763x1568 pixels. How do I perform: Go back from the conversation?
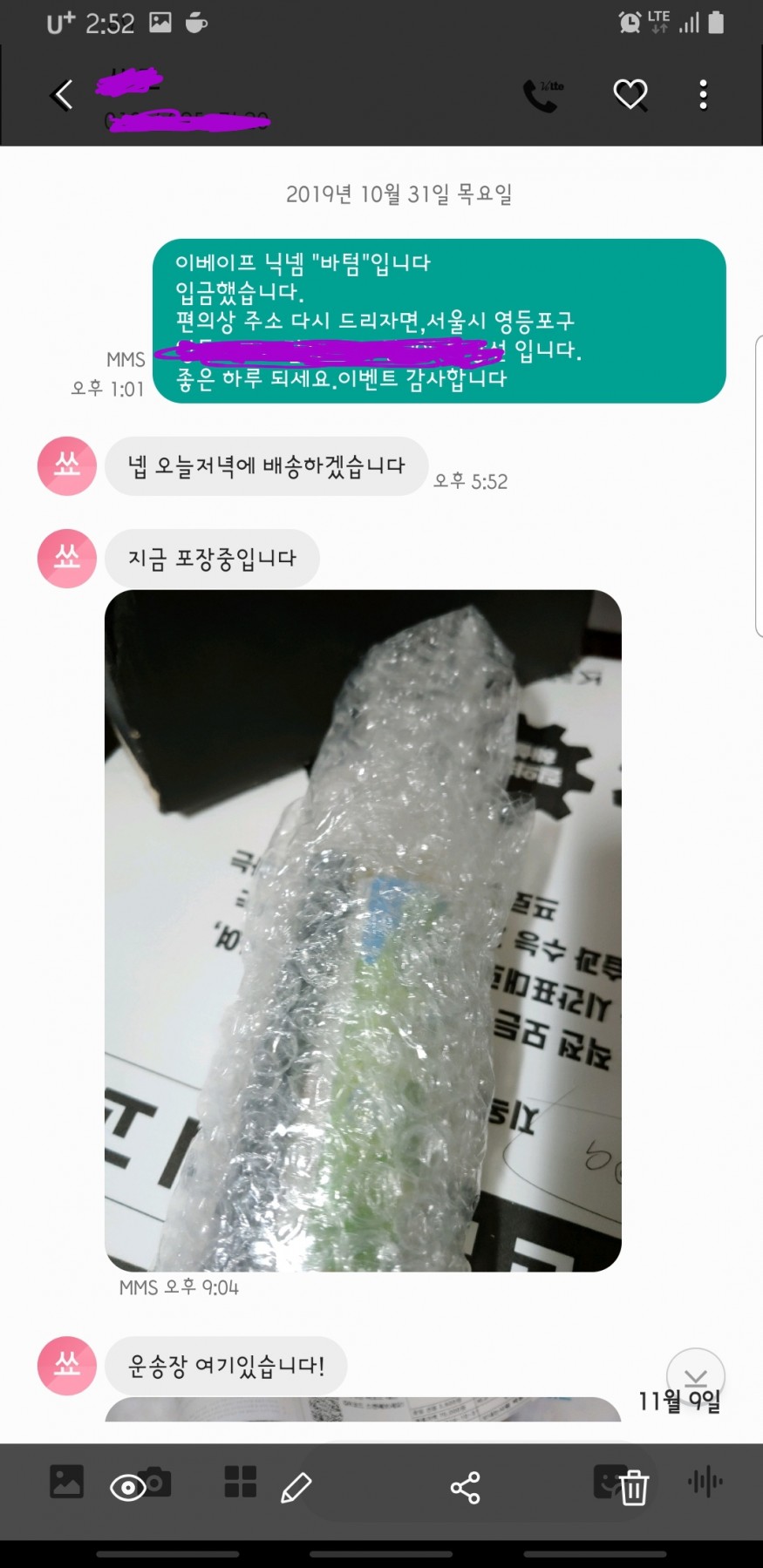62,95
